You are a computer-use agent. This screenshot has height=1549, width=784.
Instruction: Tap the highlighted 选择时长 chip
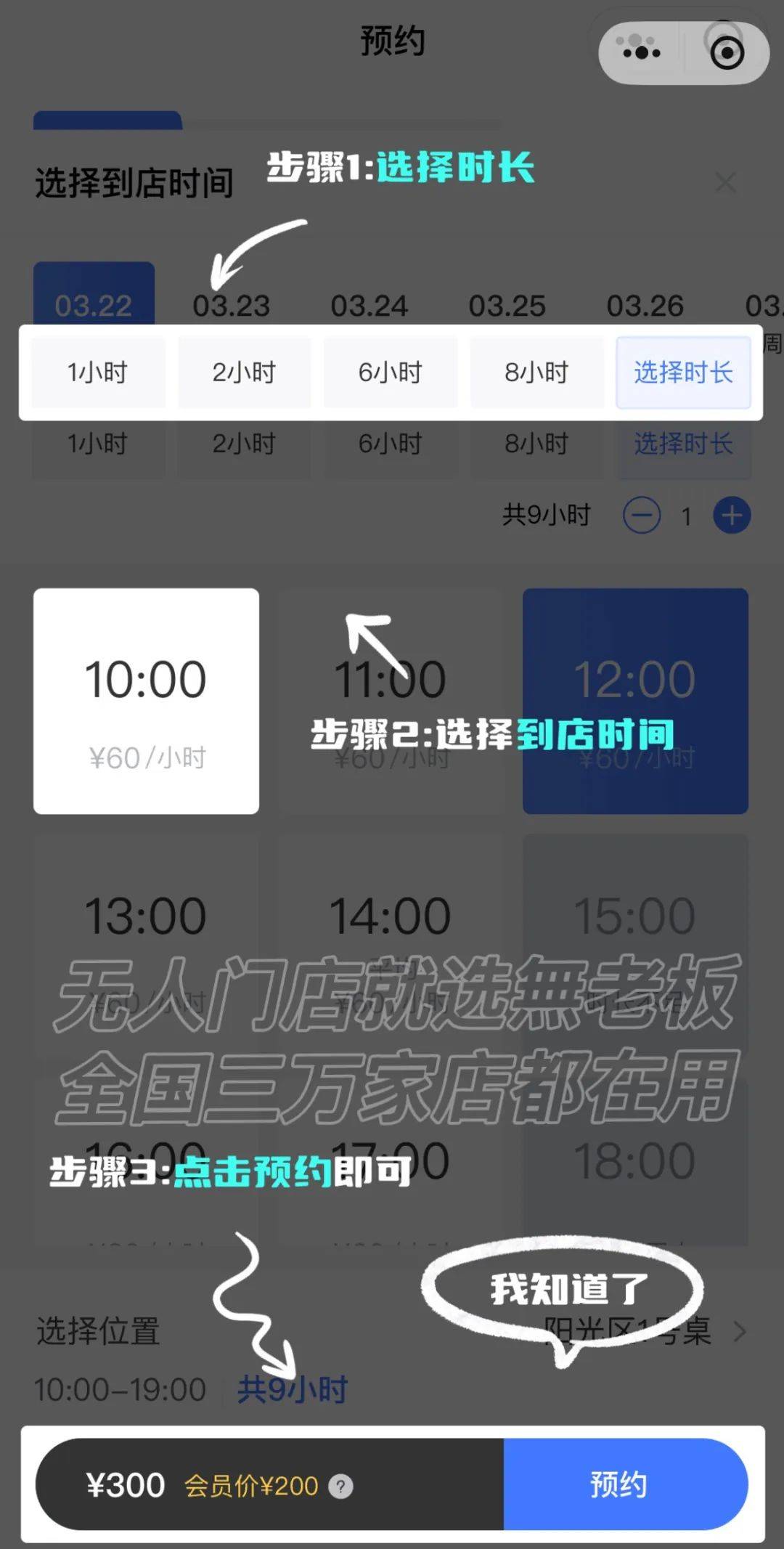[682, 373]
